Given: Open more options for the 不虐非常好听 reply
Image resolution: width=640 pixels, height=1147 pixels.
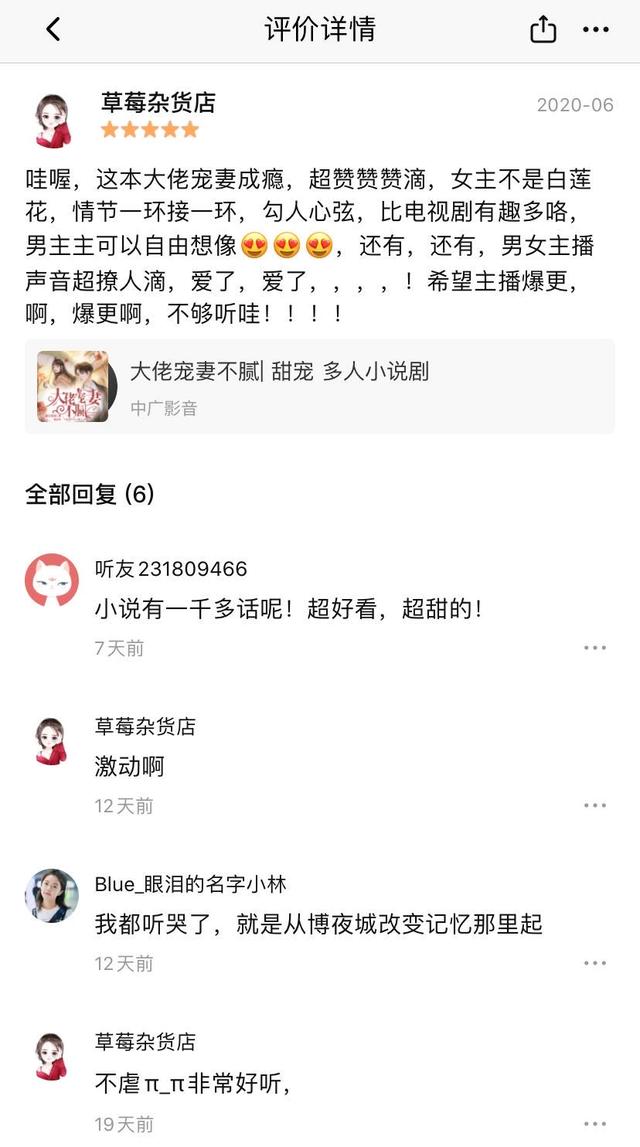Looking at the screenshot, I should point(595,1125).
